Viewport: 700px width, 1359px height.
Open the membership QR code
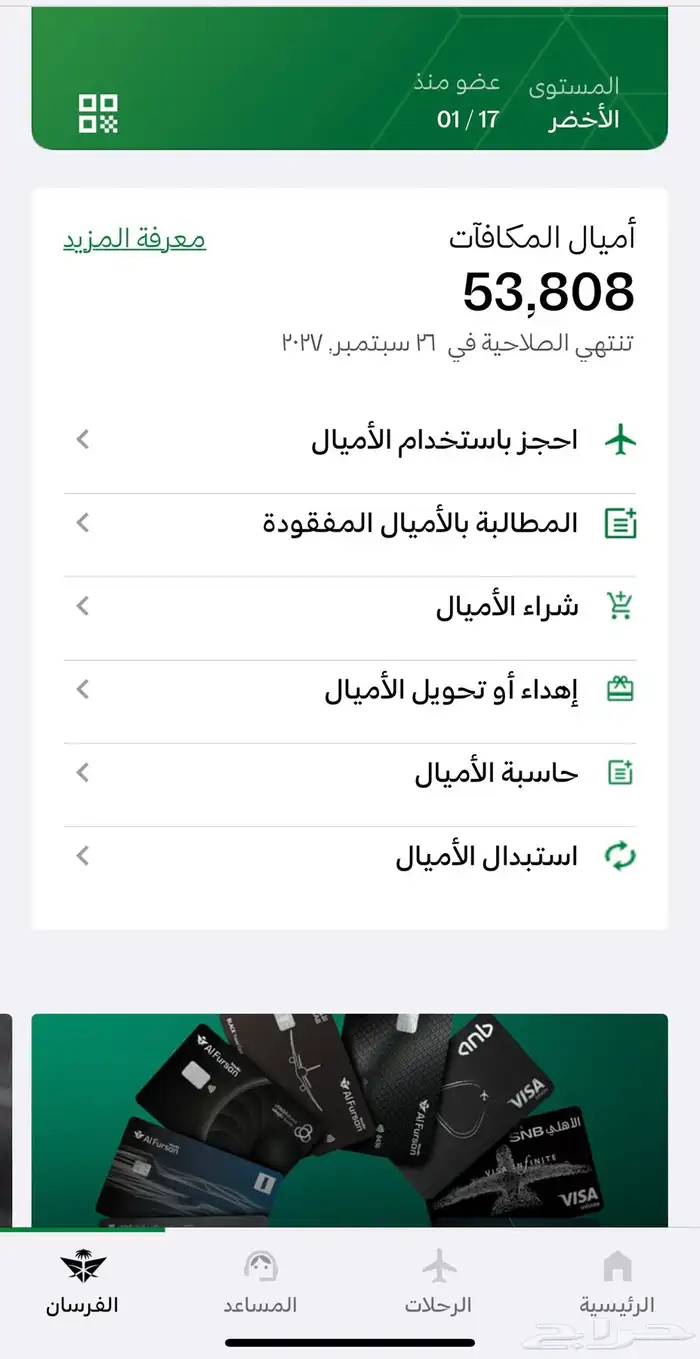click(98, 114)
